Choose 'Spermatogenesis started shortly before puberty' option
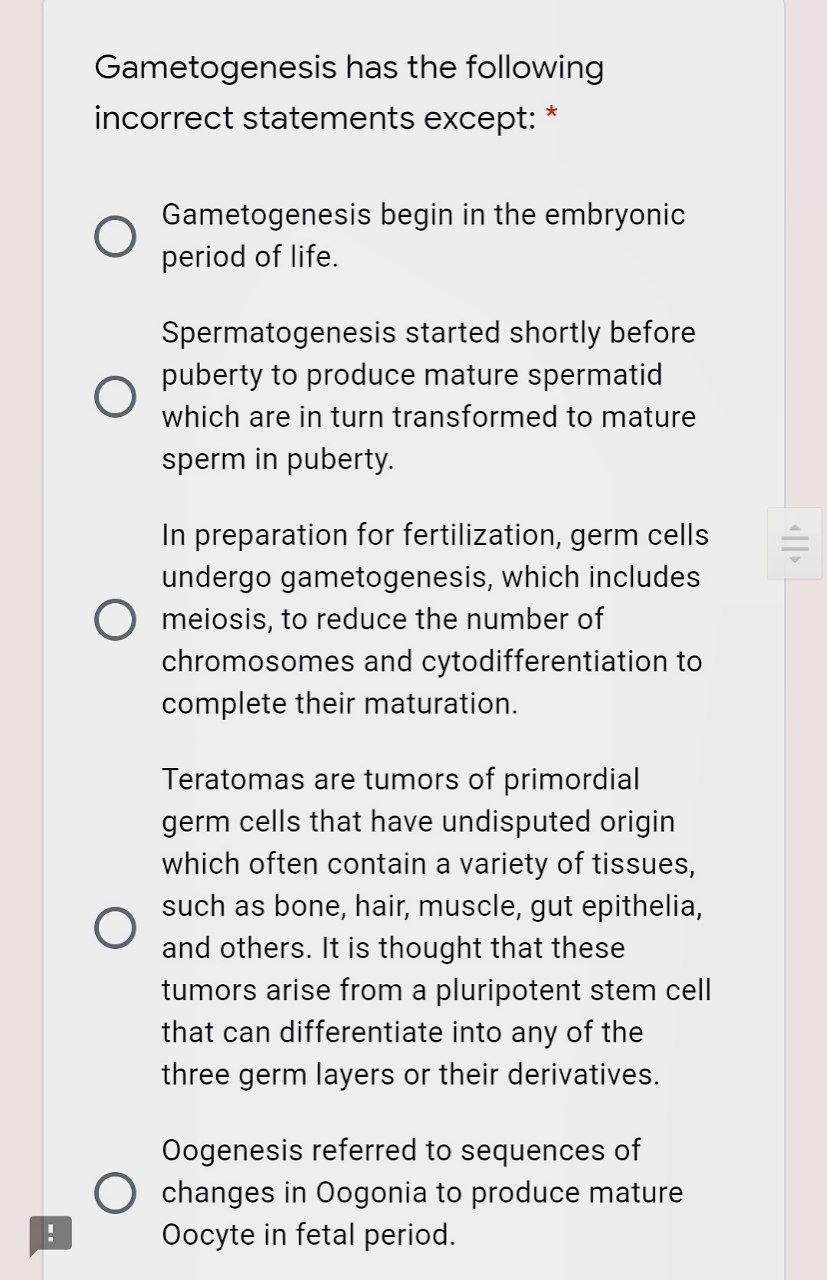827x1280 pixels. pyautogui.click(x=115, y=397)
